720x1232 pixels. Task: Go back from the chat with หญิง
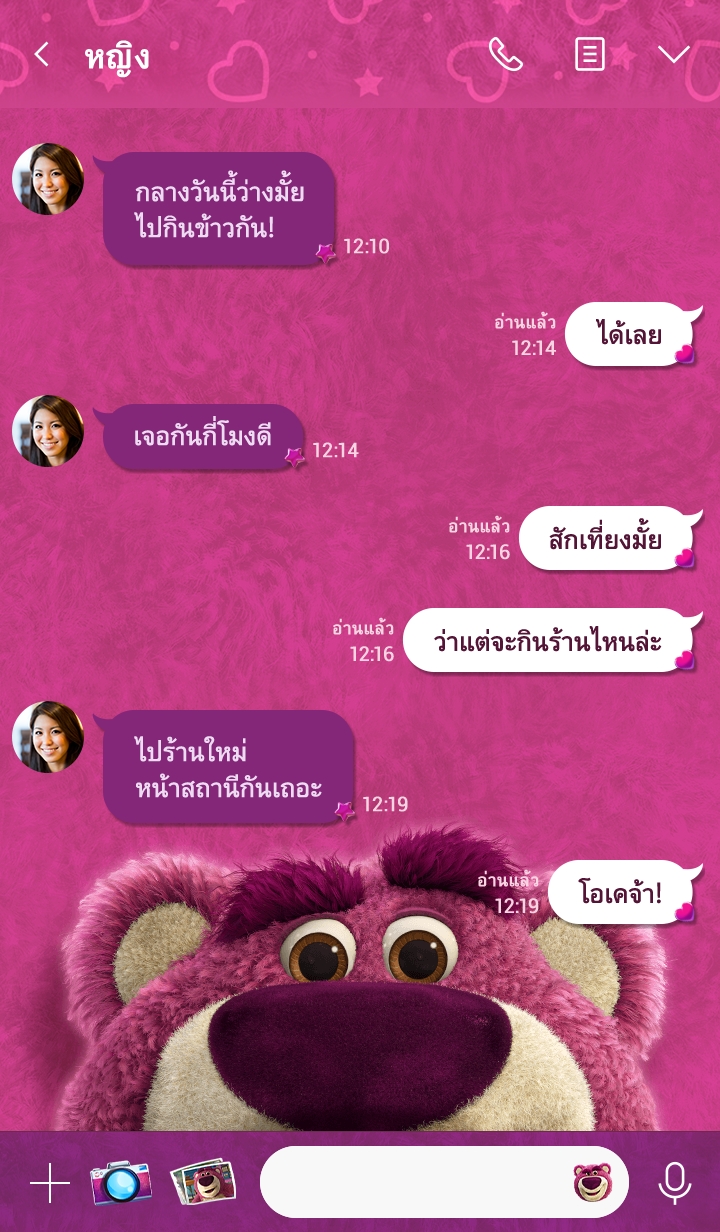[41, 55]
